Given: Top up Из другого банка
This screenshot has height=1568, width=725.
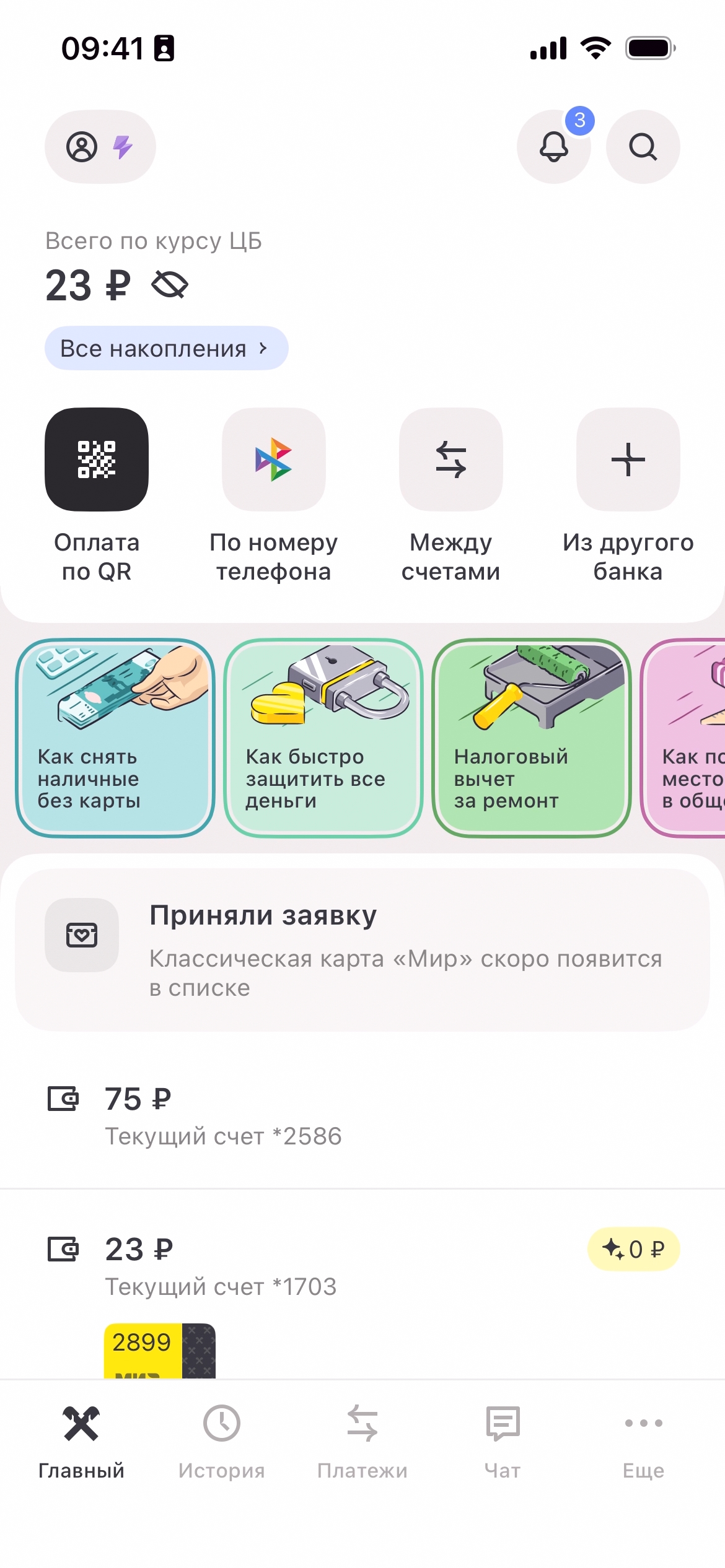Looking at the screenshot, I should pyautogui.click(x=628, y=460).
